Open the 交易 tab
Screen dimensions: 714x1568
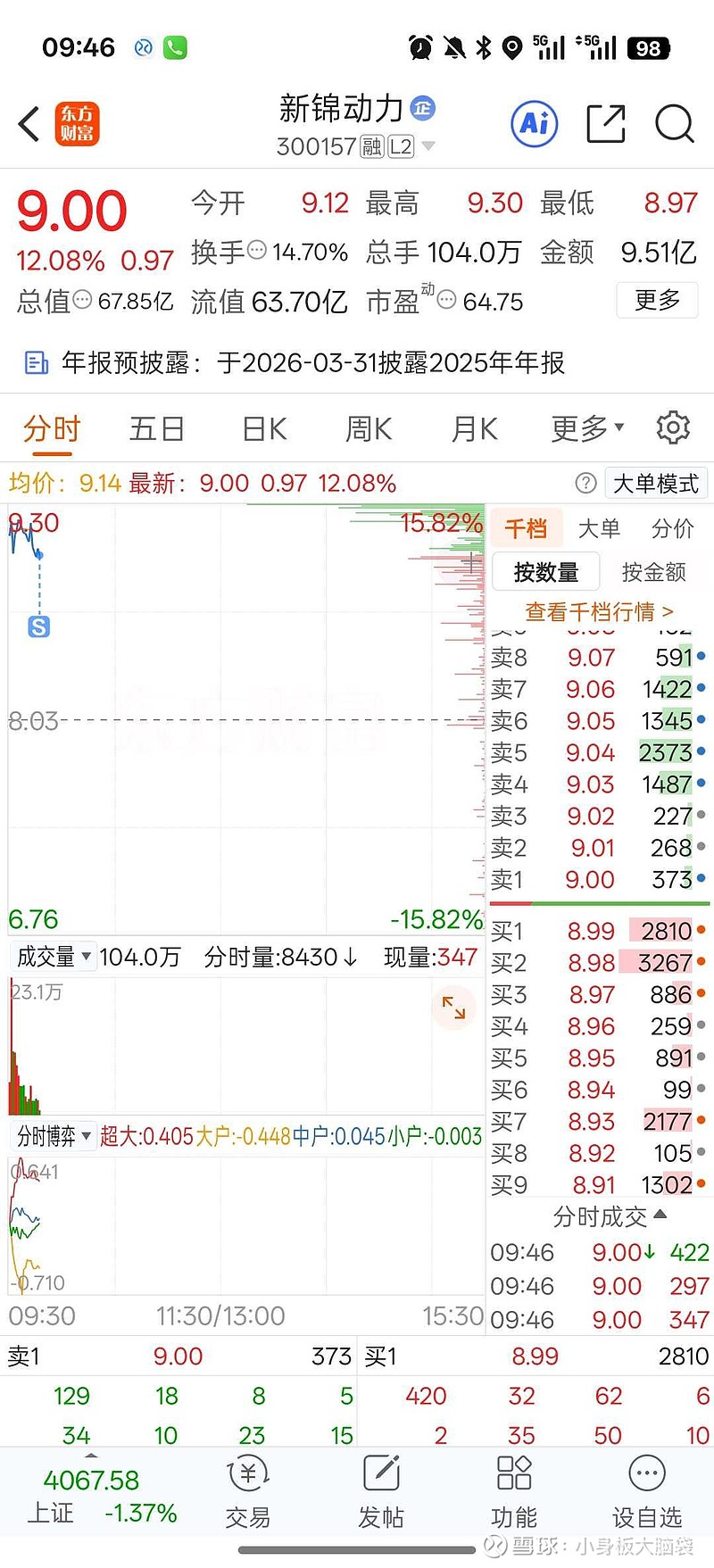(248, 1491)
